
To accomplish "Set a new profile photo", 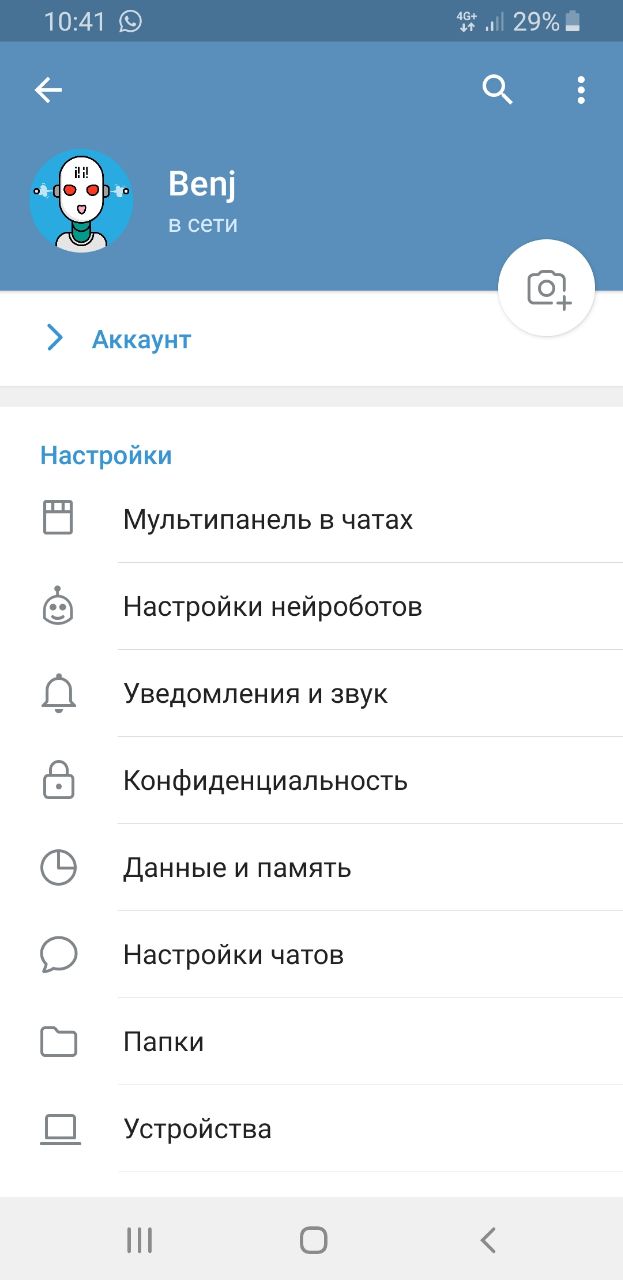I will [x=546, y=289].
